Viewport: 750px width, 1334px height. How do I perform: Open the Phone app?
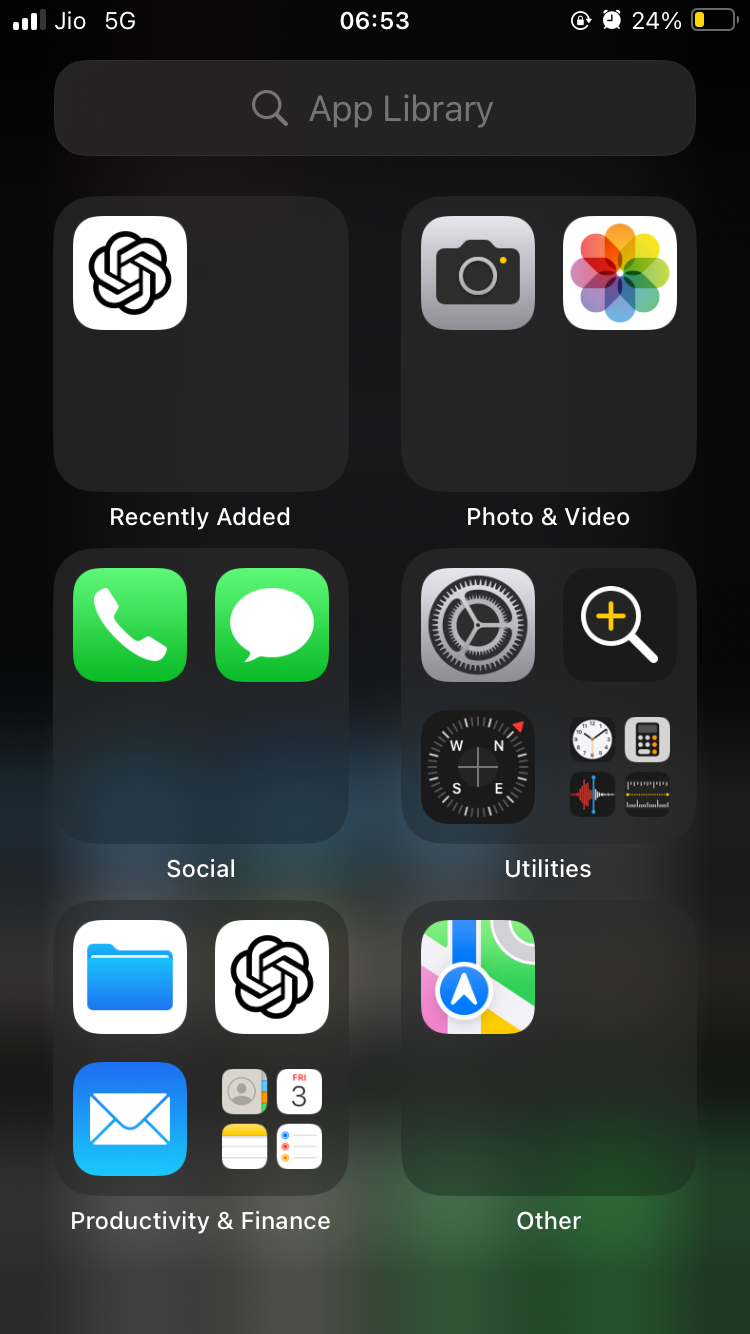tap(130, 625)
